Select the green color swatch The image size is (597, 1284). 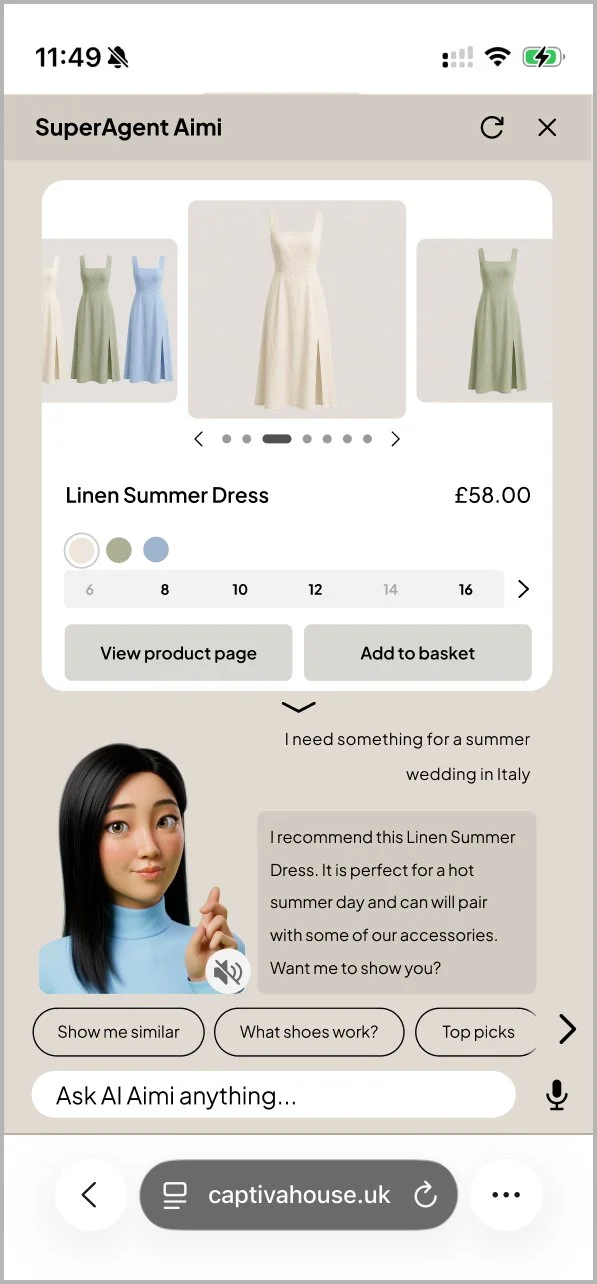[x=119, y=550]
